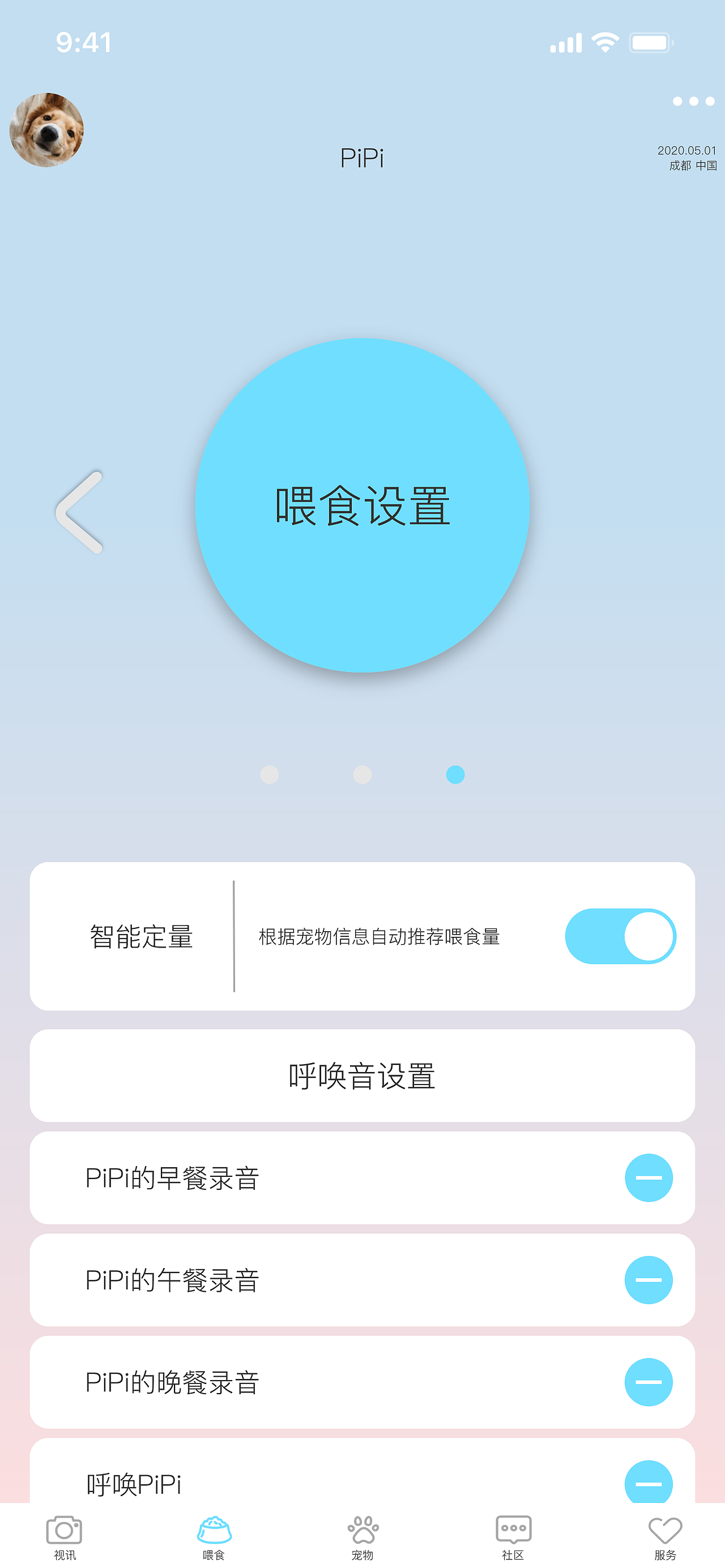
Task: Open the top-right ellipsis options menu
Action: (x=694, y=102)
